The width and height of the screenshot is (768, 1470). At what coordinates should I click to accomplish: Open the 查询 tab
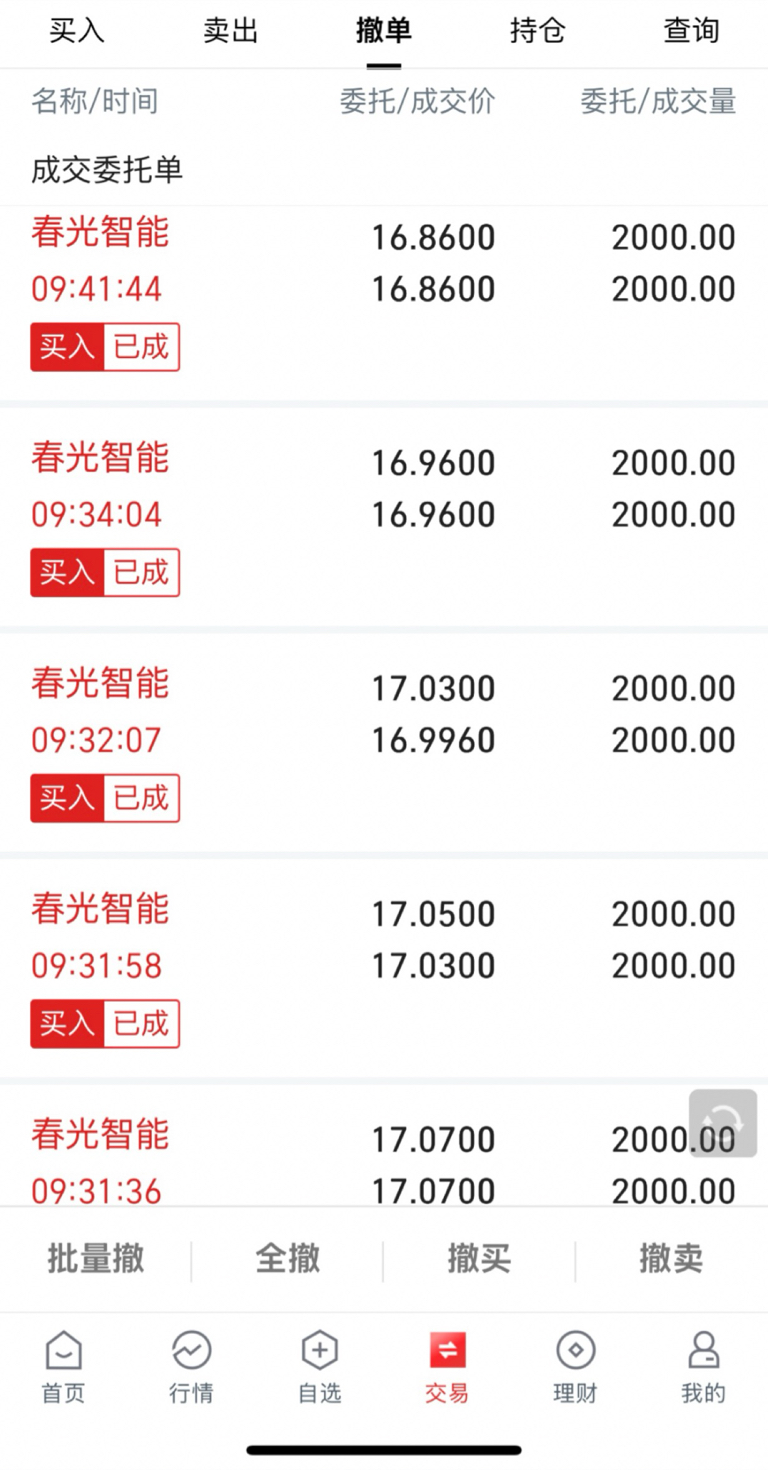691,31
